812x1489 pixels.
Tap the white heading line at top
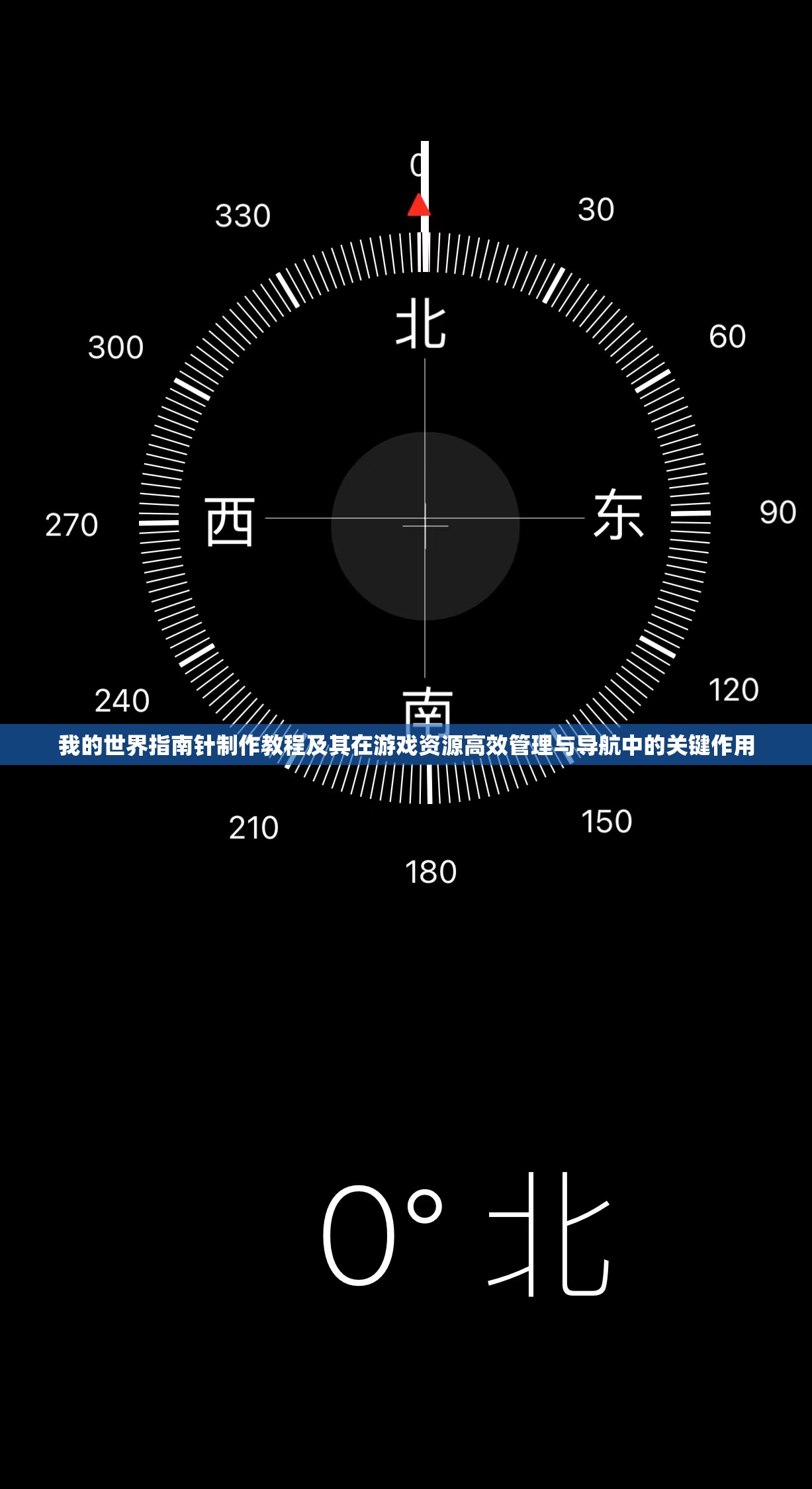pyautogui.click(x=426, y=165)
